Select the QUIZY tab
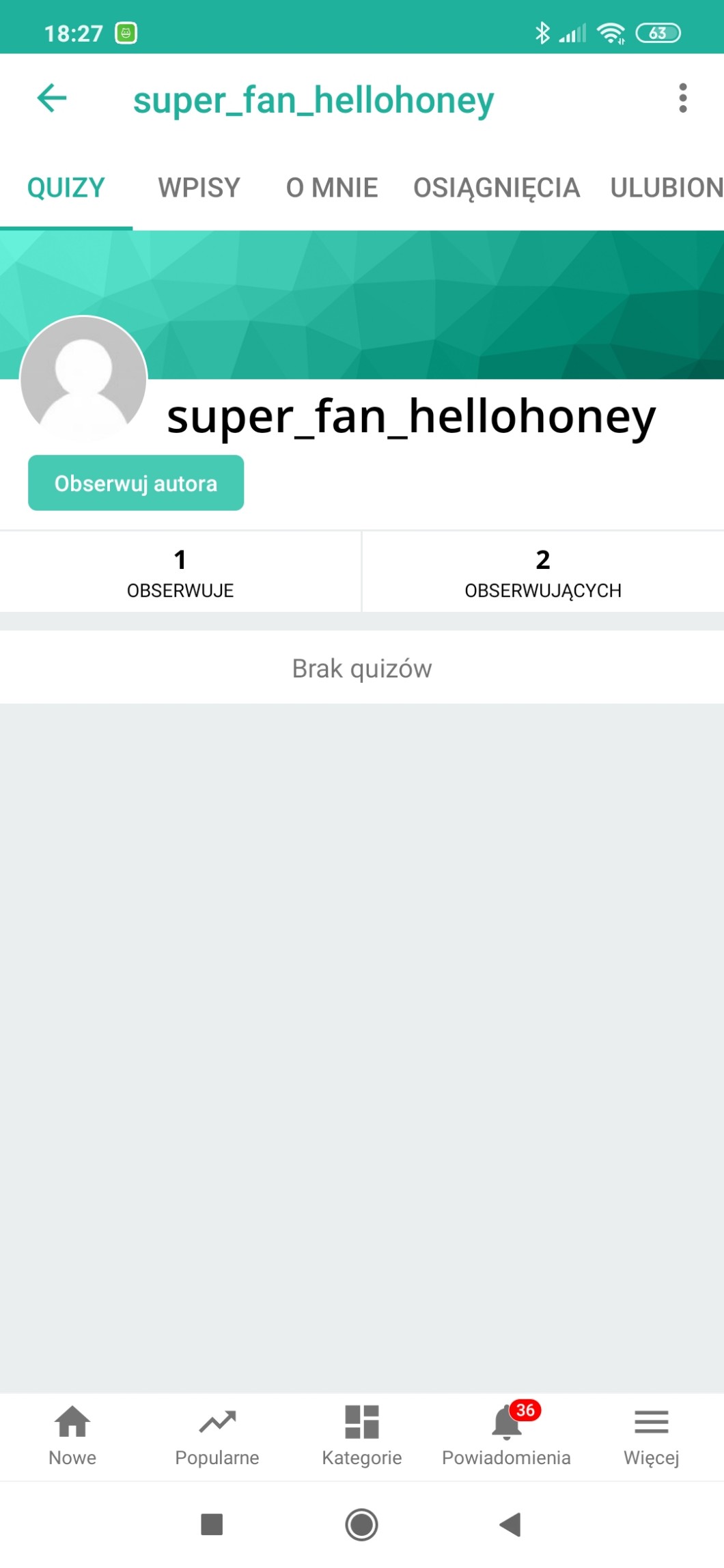The width and height of the screenshot is (724, 1568). (66, 188)
